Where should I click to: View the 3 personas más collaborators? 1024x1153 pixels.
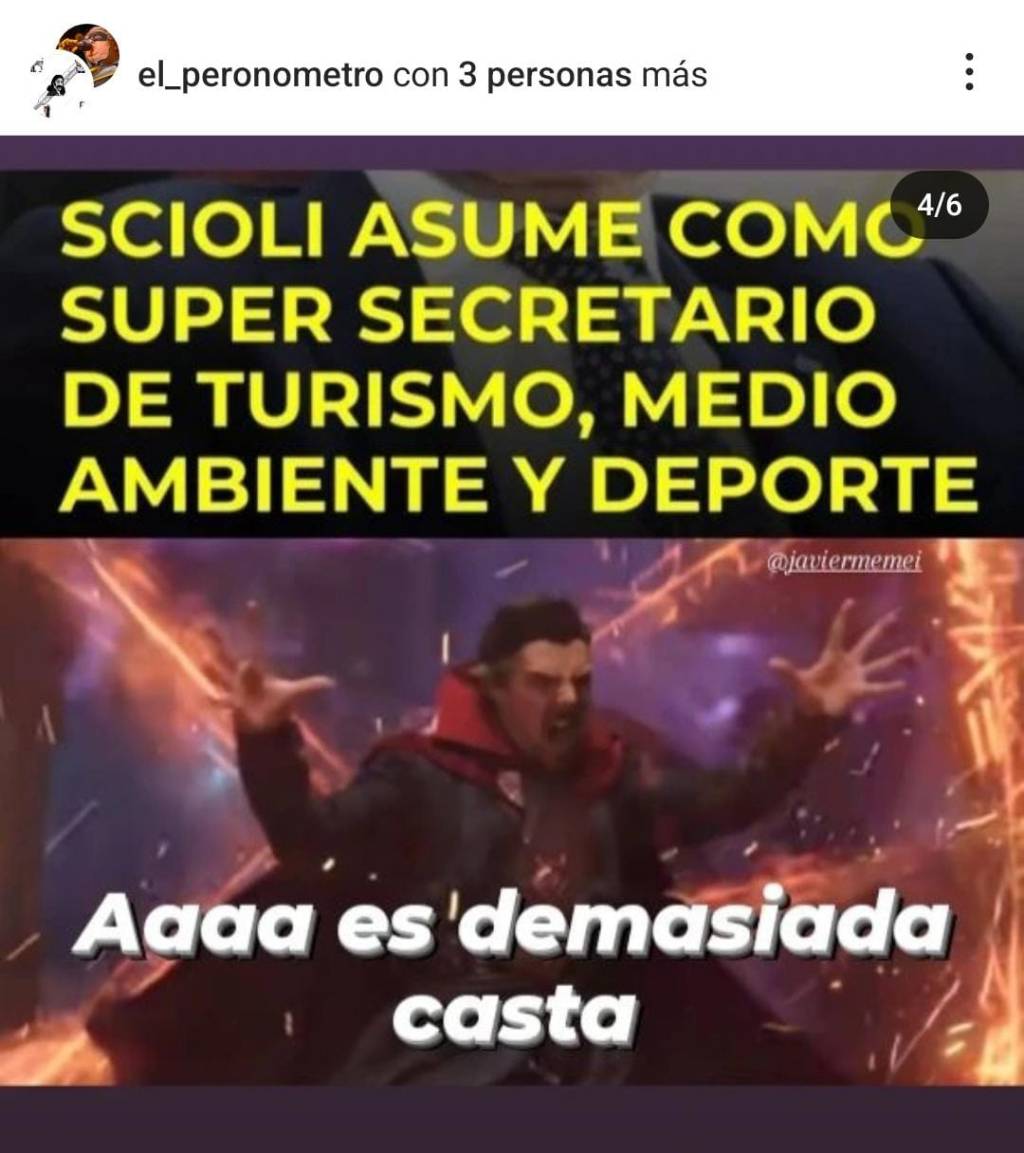(x=545, y=75)
